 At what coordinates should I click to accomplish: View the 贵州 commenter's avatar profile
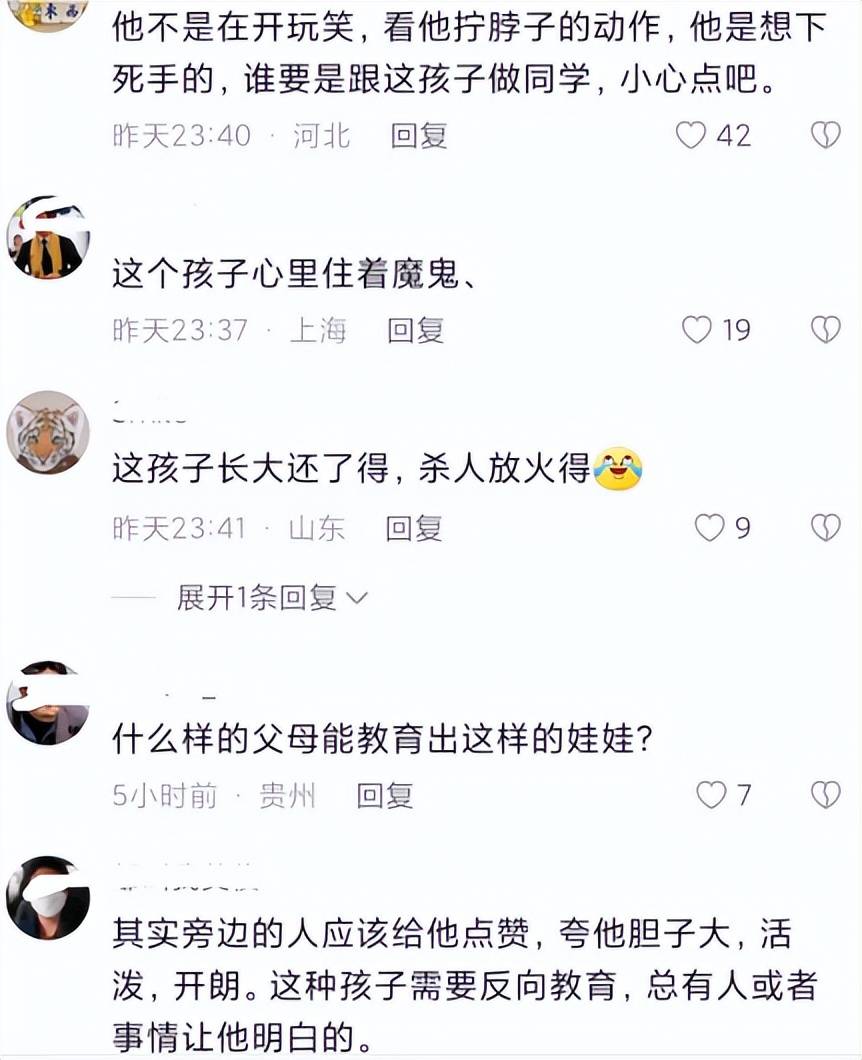[48, 702]
